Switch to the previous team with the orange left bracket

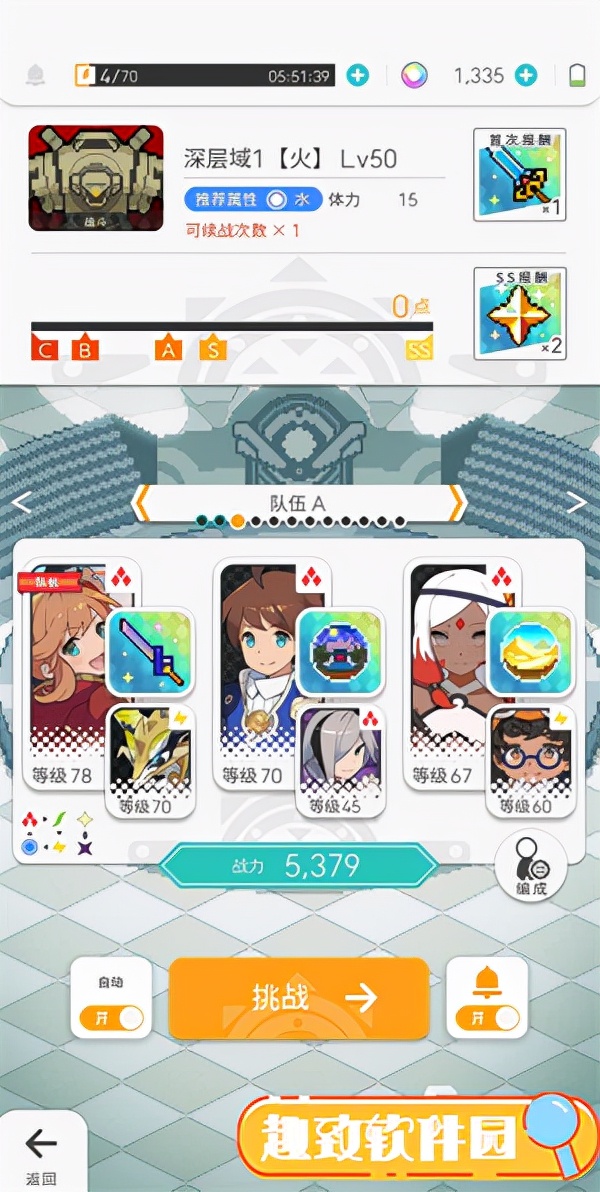point(142,503)
